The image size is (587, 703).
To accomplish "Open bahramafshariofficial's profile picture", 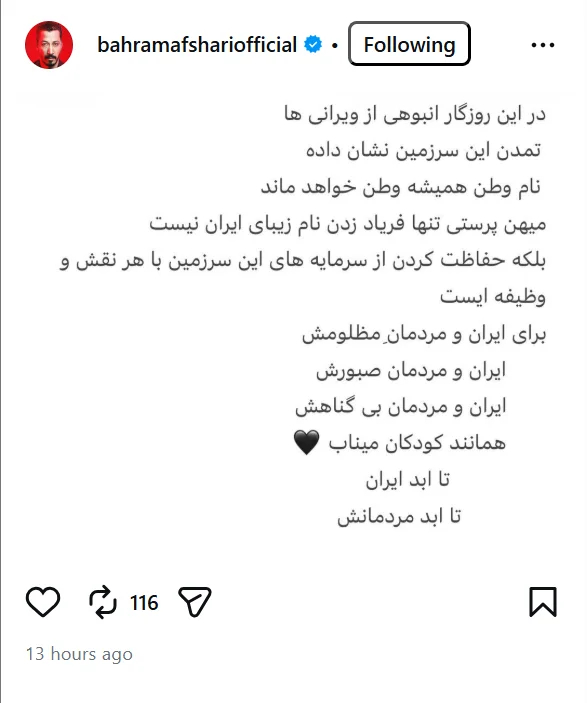I will (49, 45).
